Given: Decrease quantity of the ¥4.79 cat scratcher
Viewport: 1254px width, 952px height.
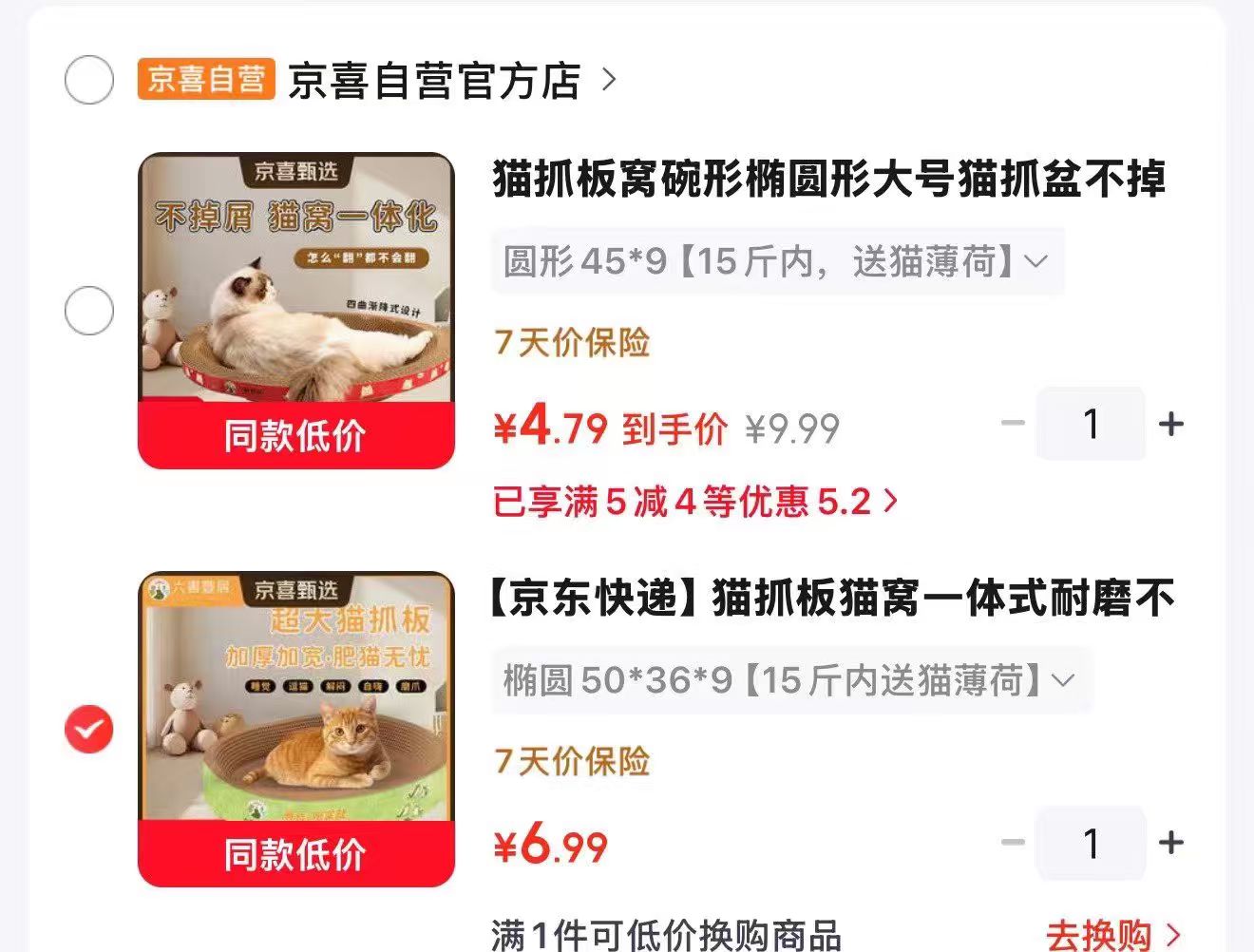Looking at the screenshot, I should pos(1014,424).
